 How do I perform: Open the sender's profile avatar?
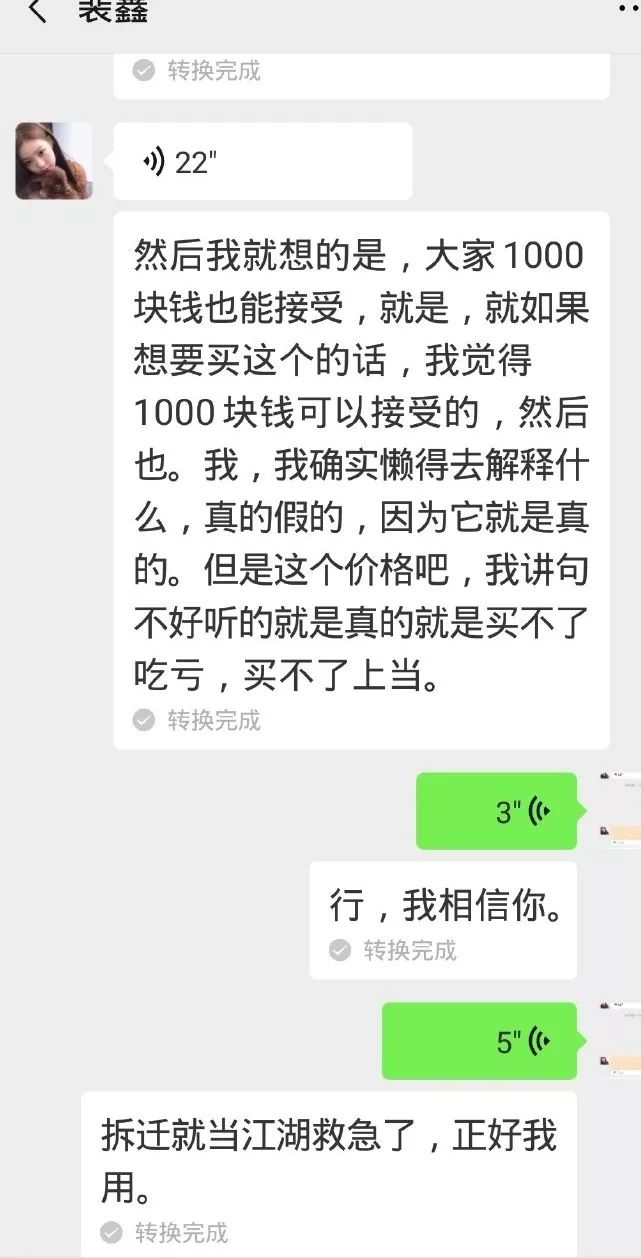coord(54,161)
